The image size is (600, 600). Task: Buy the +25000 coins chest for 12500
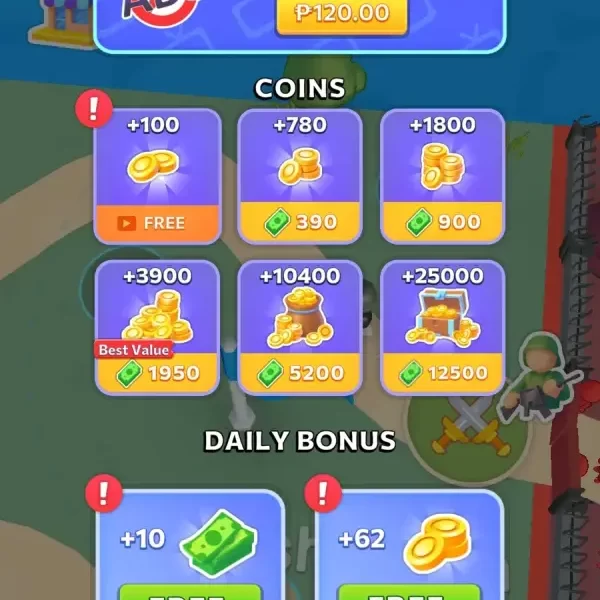(443, 373)
